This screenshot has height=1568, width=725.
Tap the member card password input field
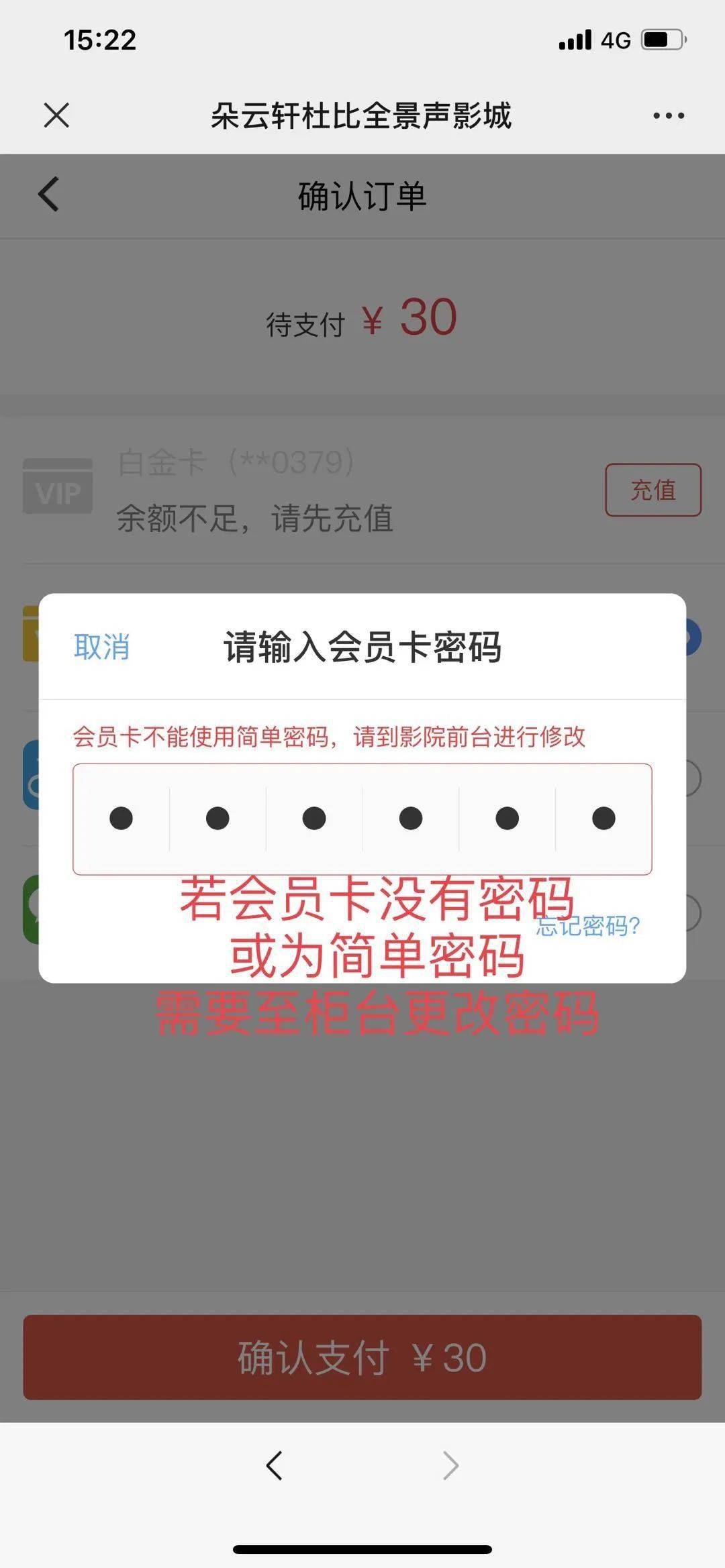[x=362, y=819]
